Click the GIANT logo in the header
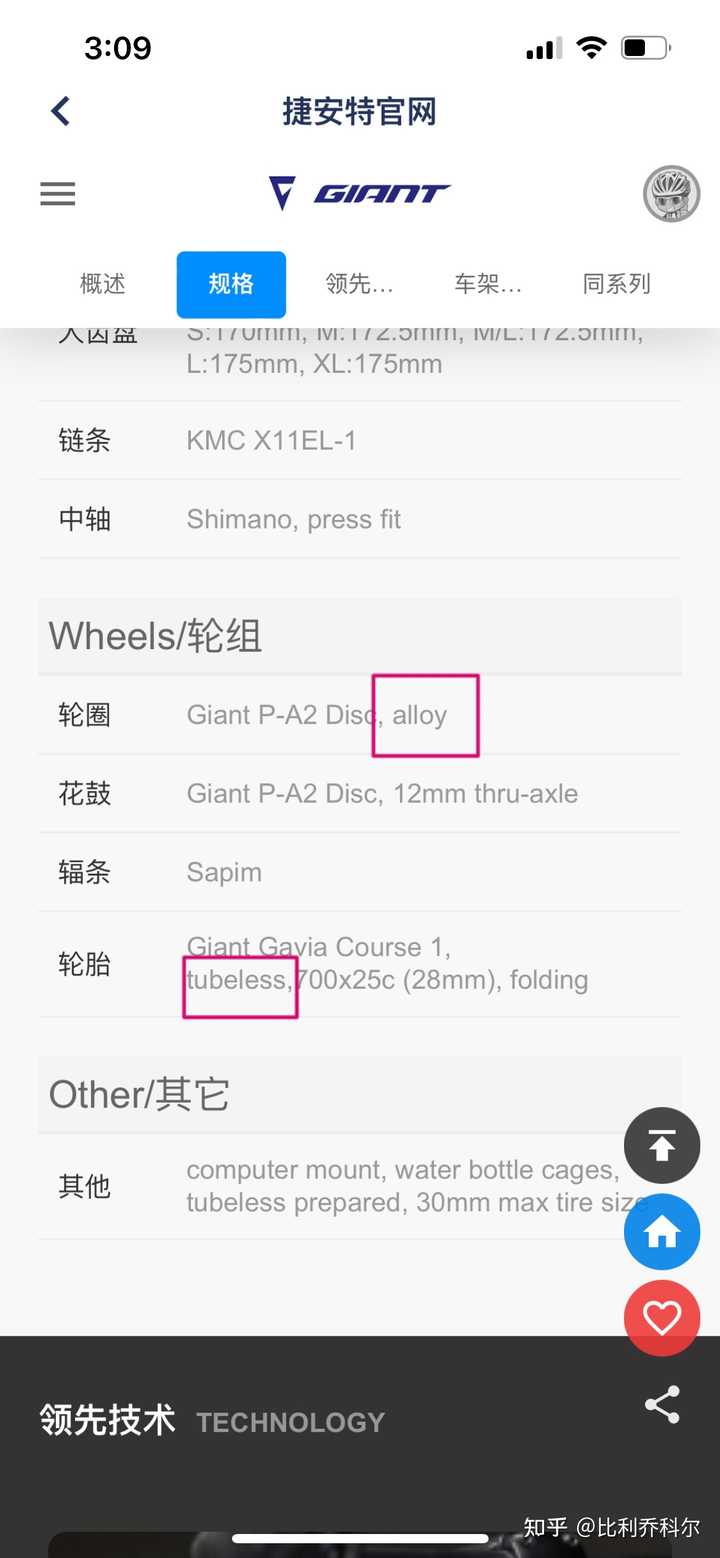Image resolution: width=720 pixels, height=1558 pixels. point(360,192)
